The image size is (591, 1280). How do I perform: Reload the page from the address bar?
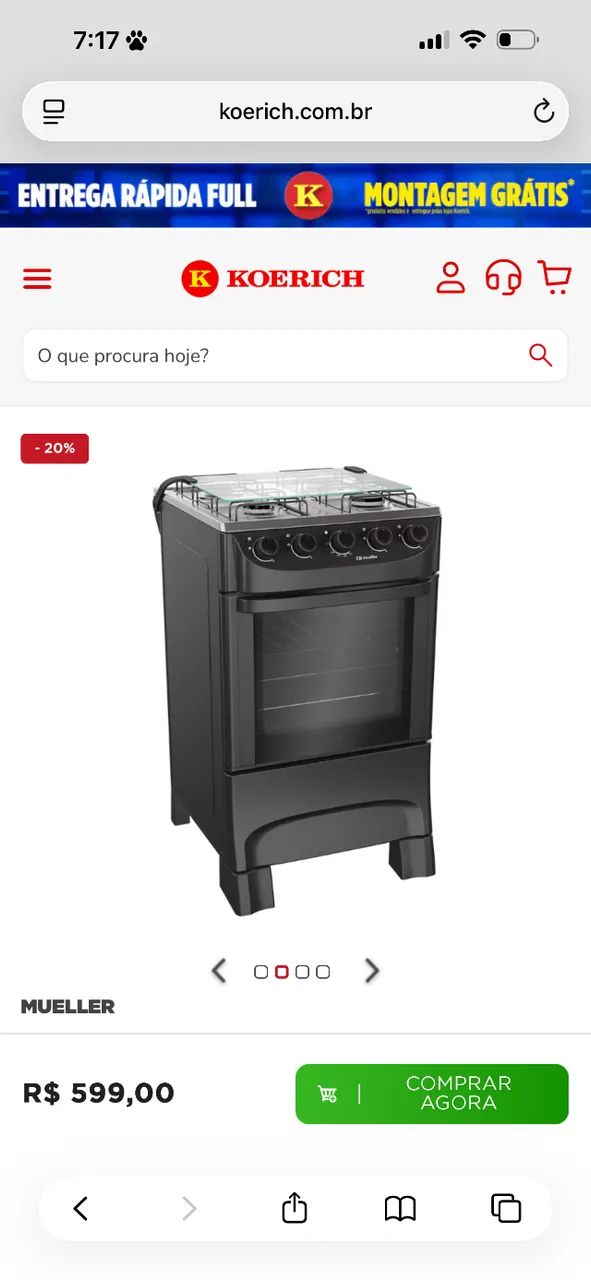tap(543, 112)
